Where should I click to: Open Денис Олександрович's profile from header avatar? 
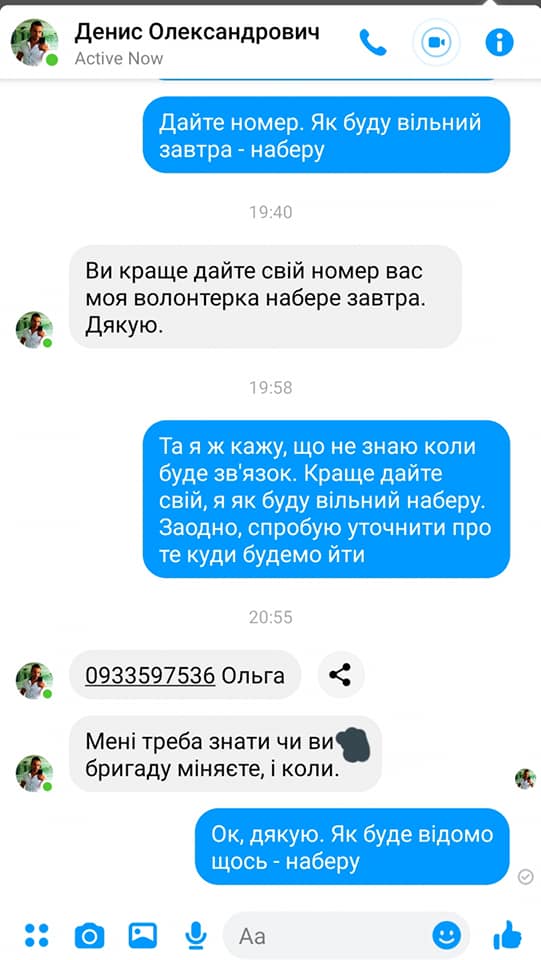point(34,42)
